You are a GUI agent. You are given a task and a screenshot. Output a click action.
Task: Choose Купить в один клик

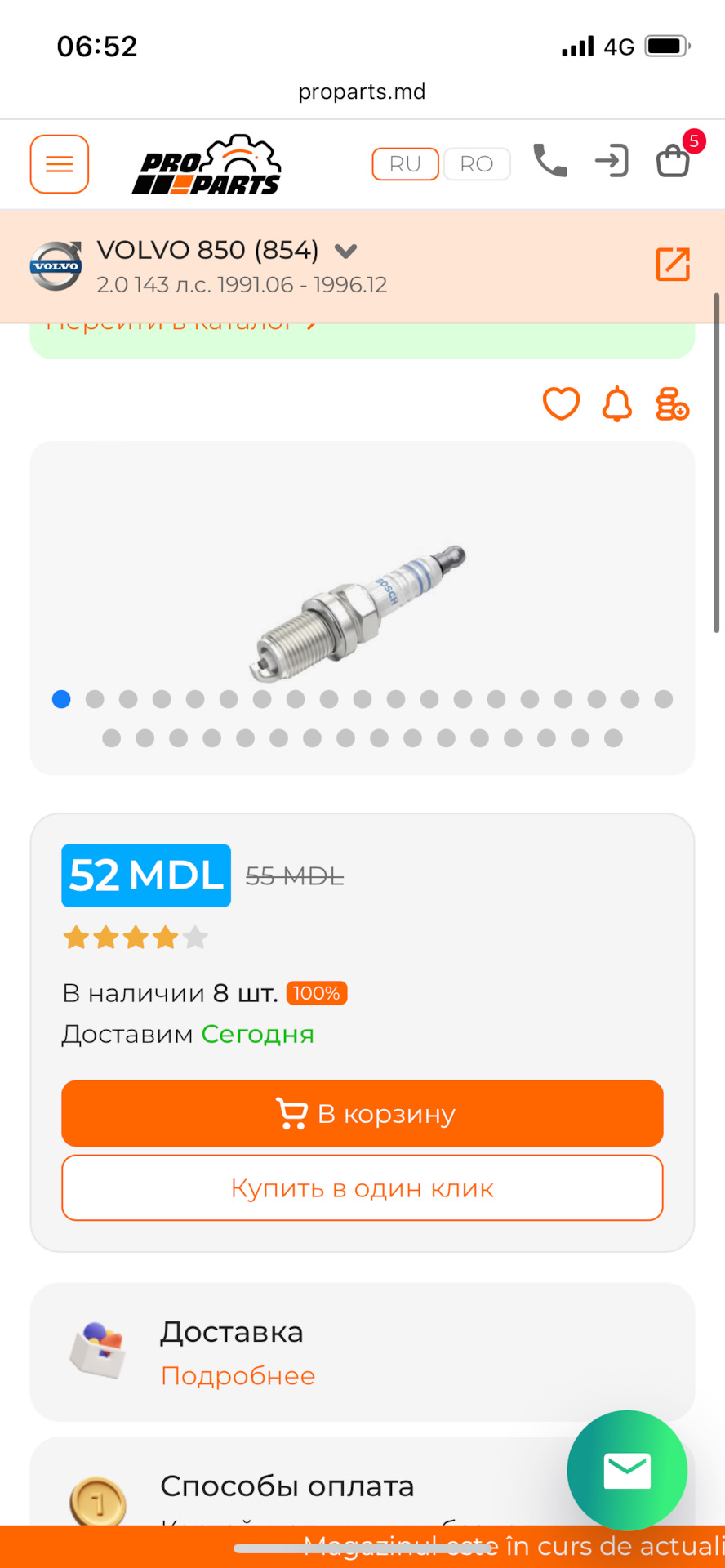click(x=362, y=1188)
